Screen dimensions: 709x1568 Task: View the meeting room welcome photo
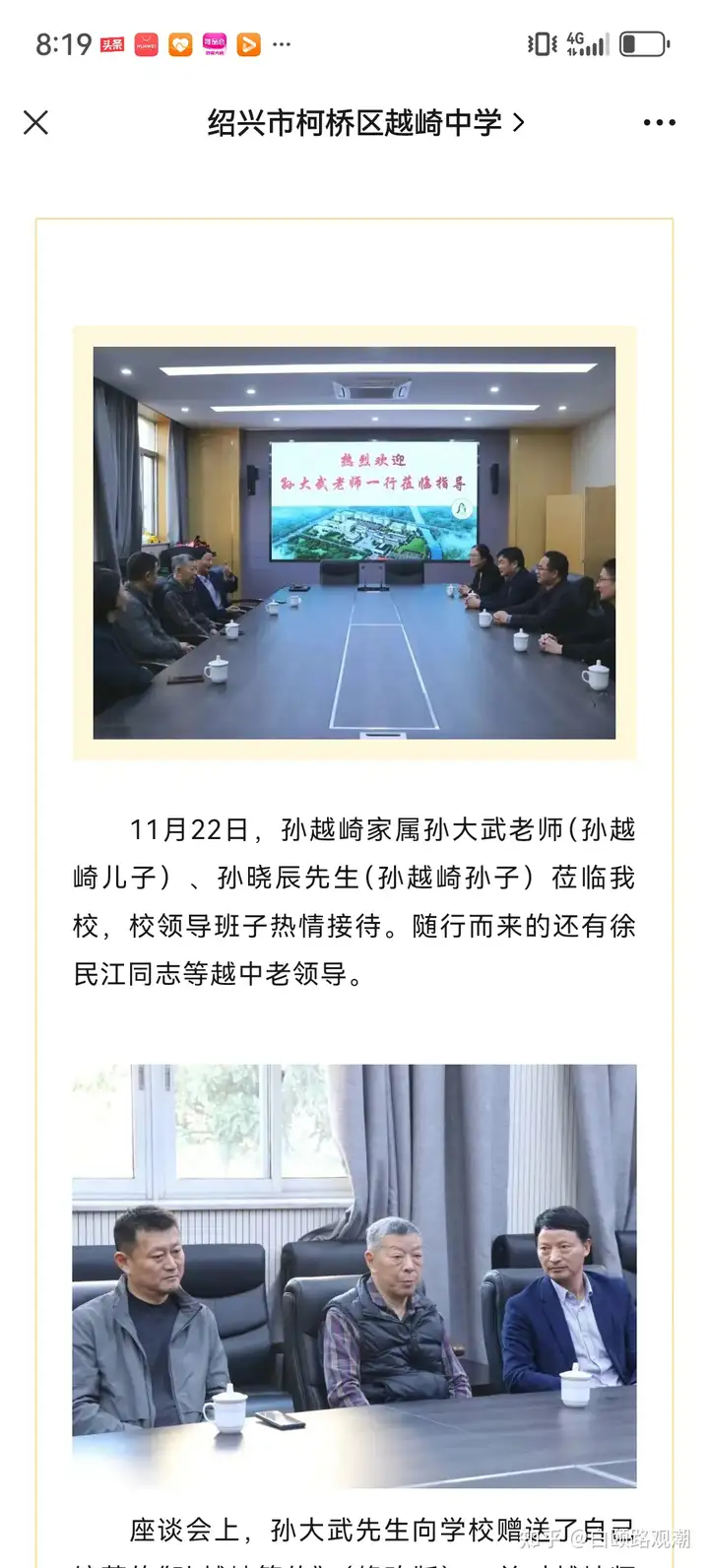(354, 543)
